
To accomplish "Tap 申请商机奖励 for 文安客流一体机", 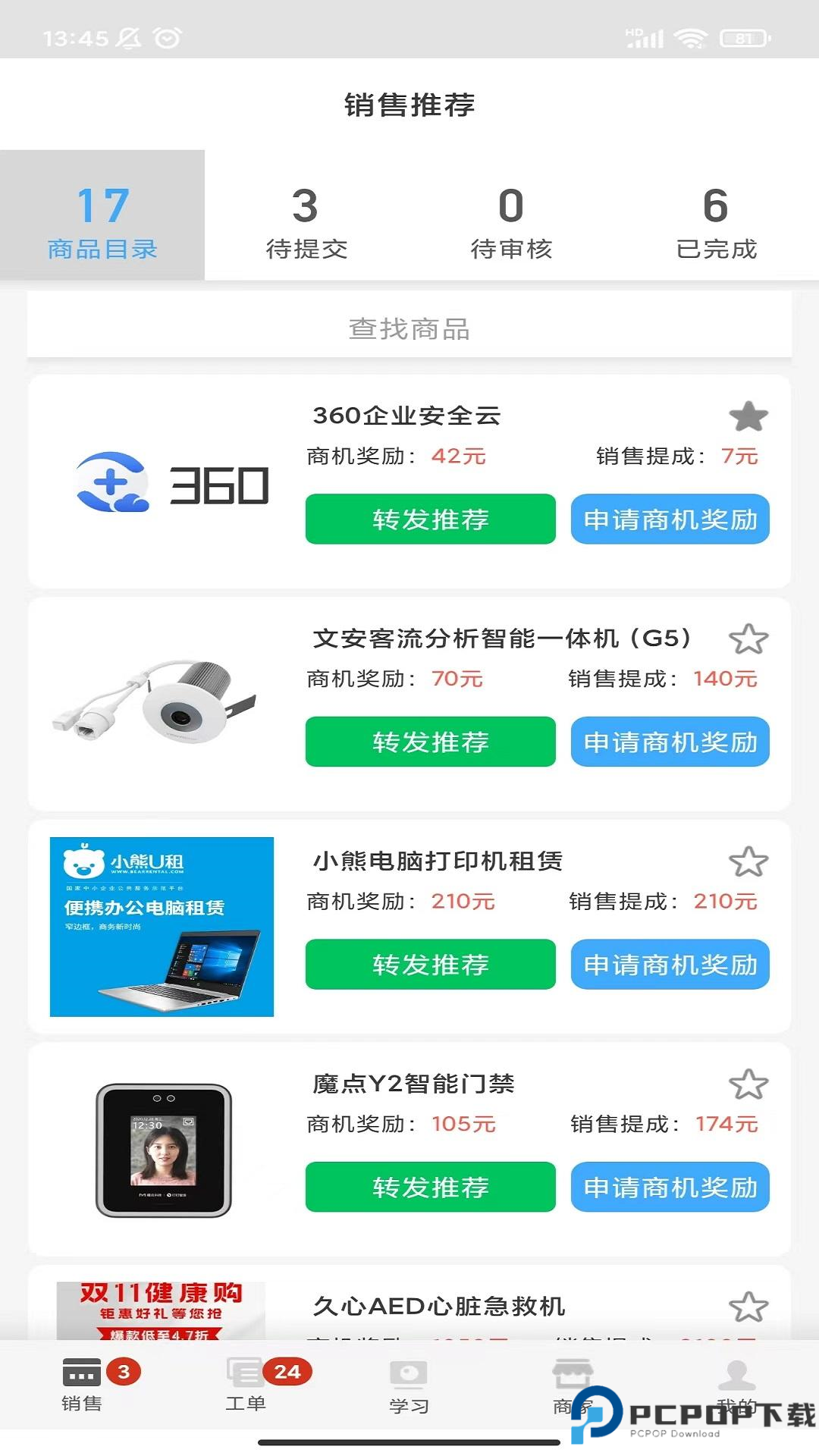I will (x=670, y=742).
